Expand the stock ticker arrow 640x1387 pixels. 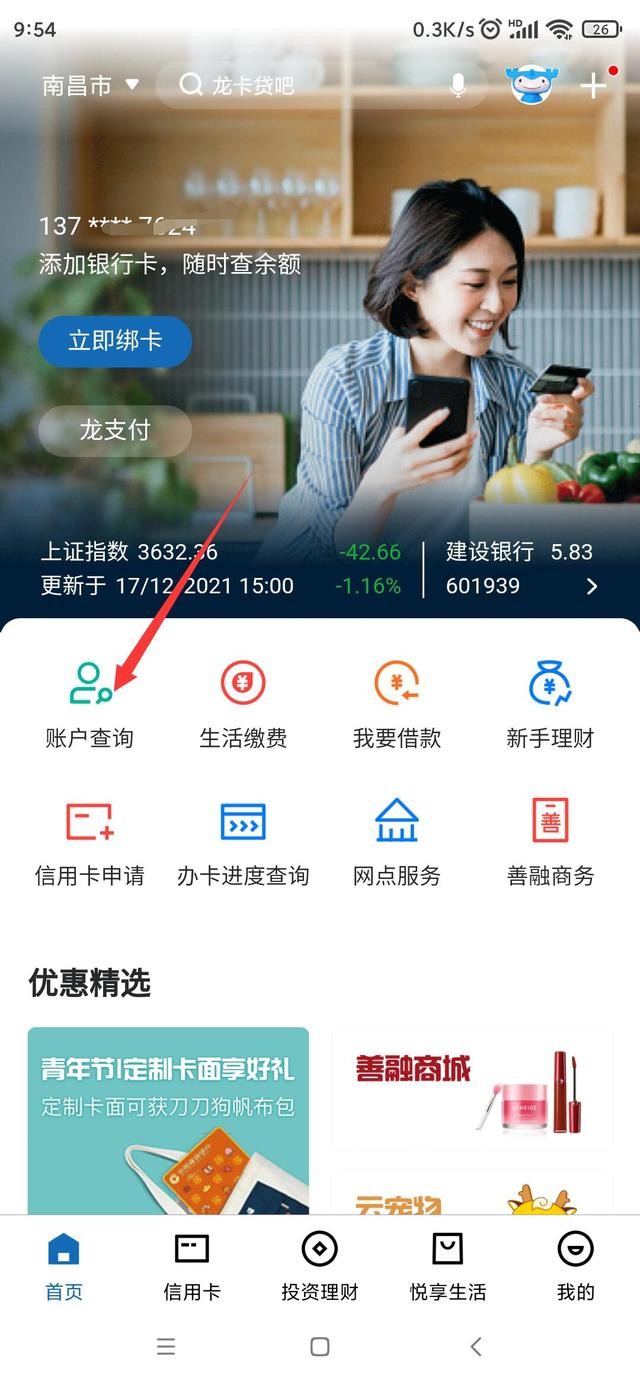(592, 586)
